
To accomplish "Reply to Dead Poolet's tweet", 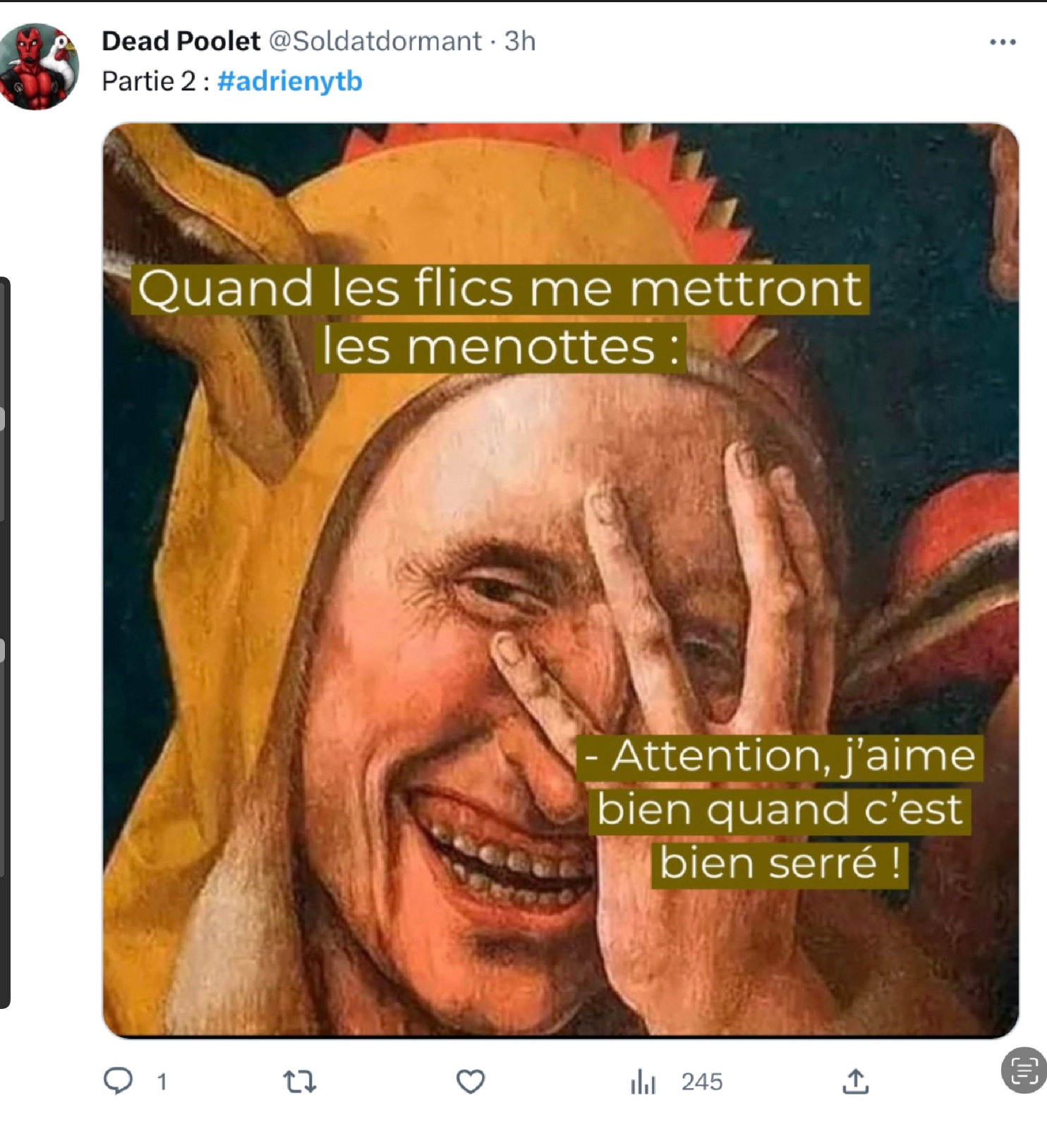I will pyautogui.click(x=119, y=1081).
